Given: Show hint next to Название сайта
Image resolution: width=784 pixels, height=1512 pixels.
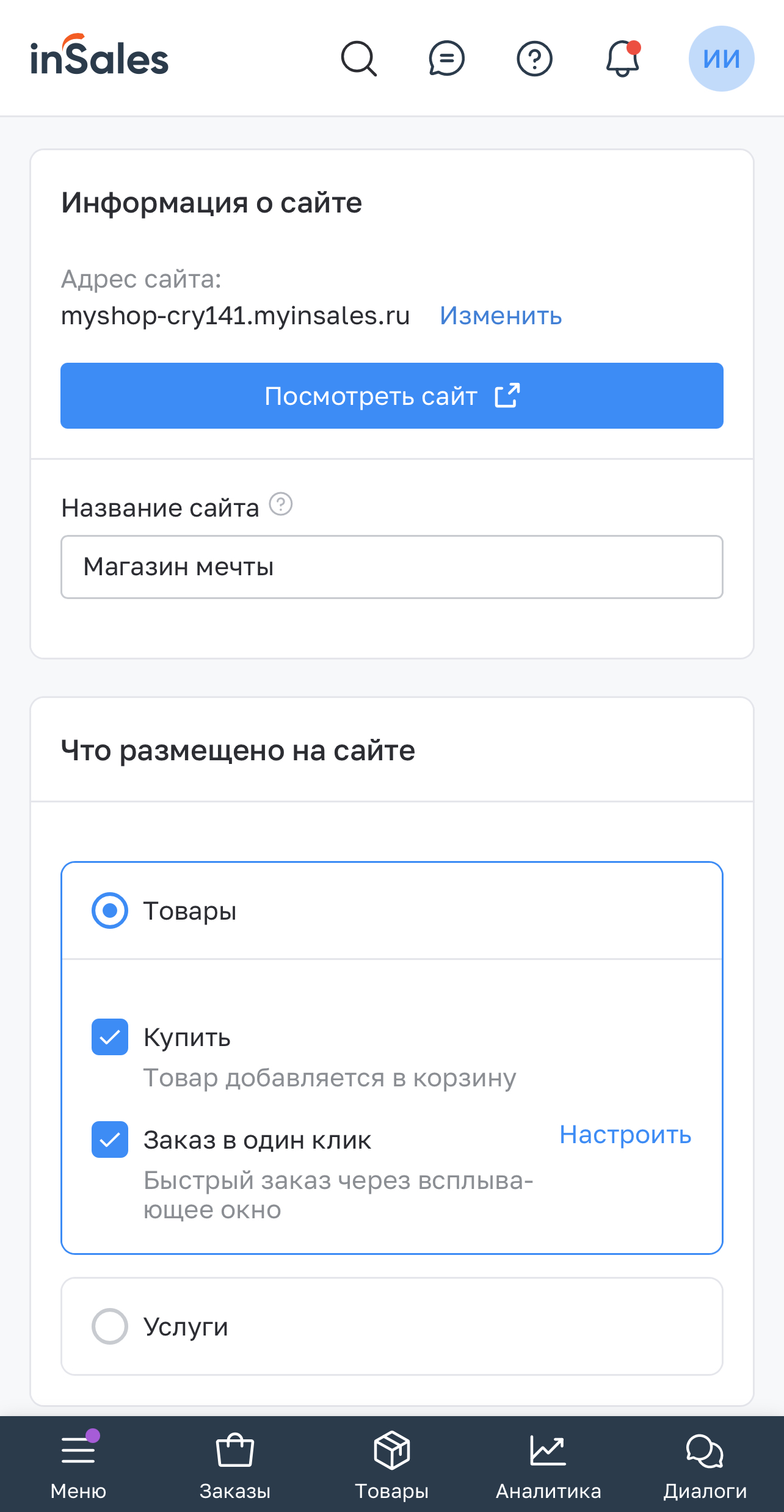Looking at the screenshot, I should (281, 504).
